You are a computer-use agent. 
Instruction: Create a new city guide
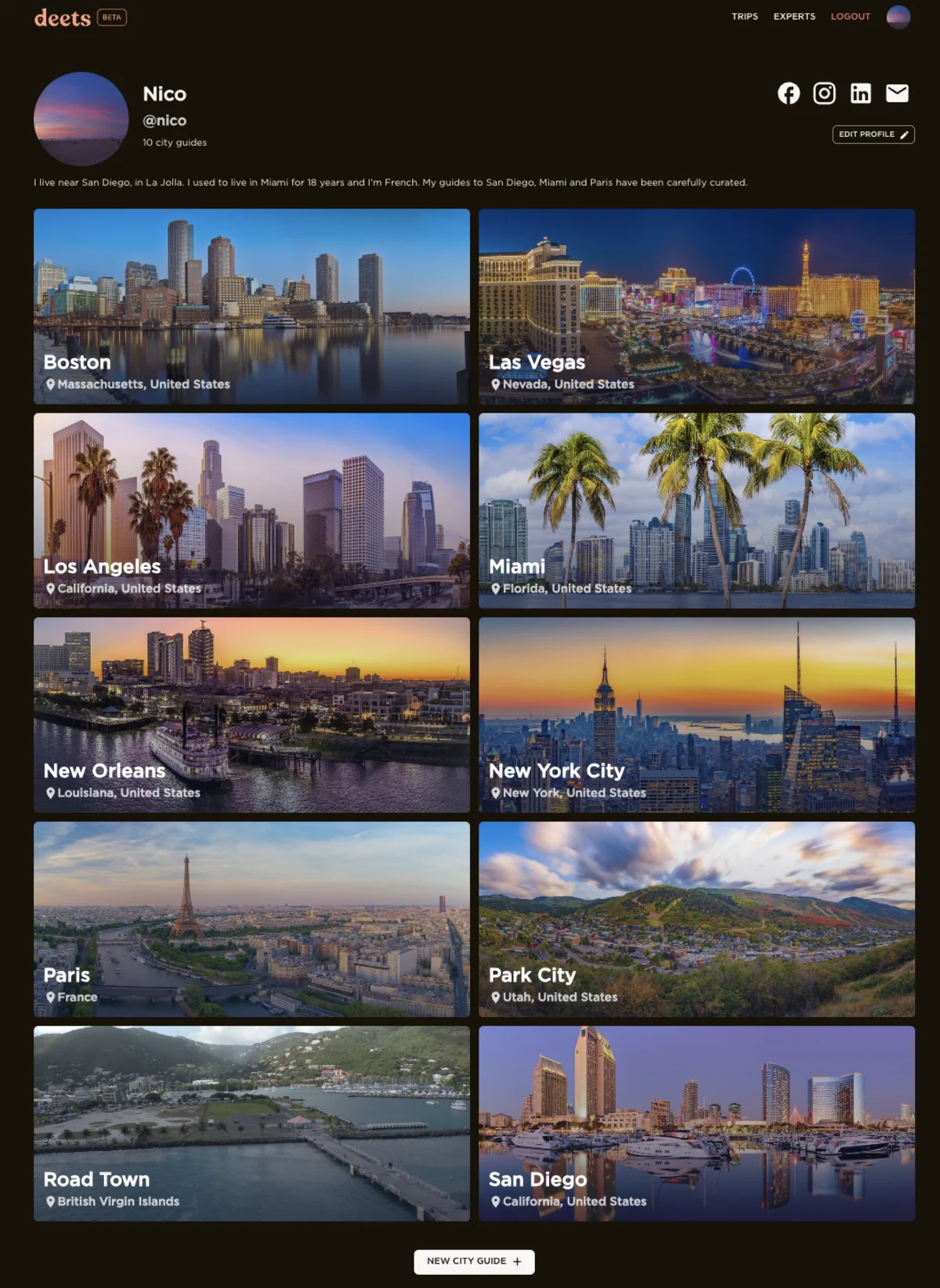[x=474, y=1261]
